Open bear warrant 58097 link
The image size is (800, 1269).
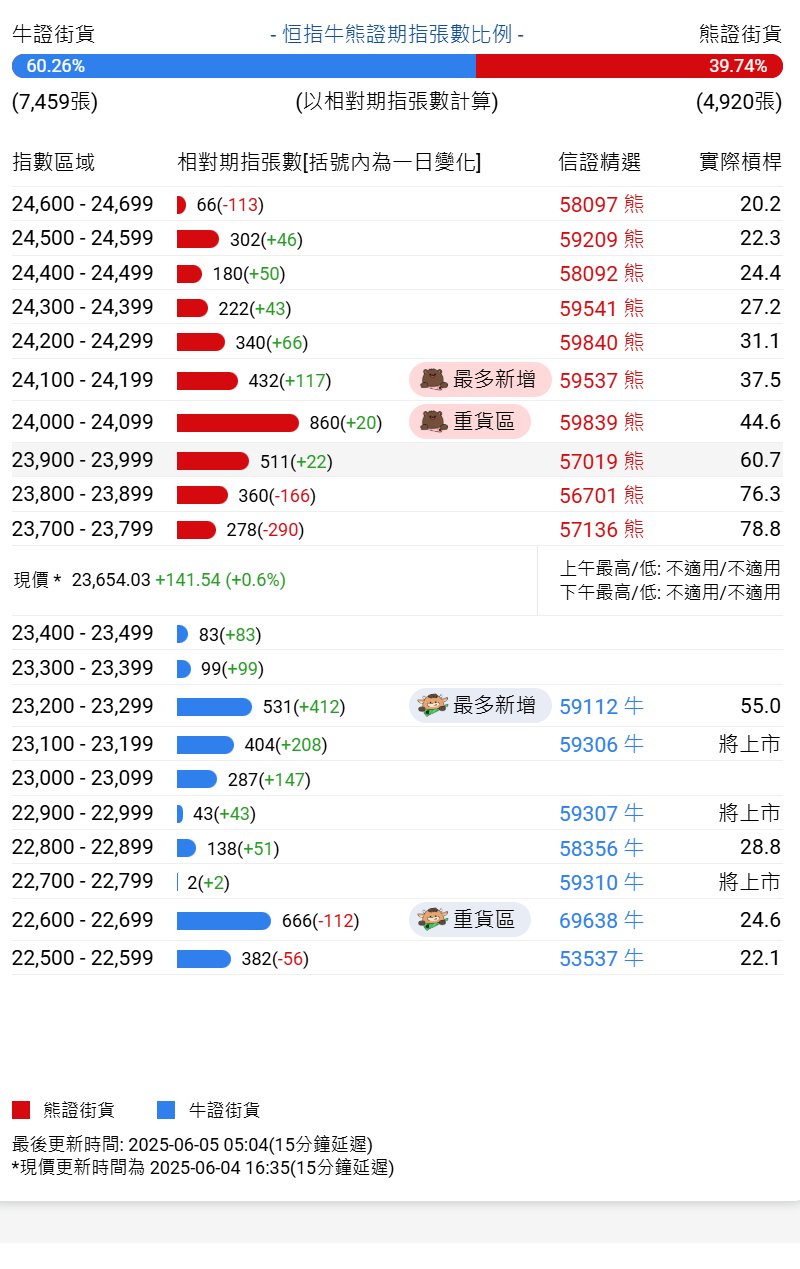[x=601, y=205]
